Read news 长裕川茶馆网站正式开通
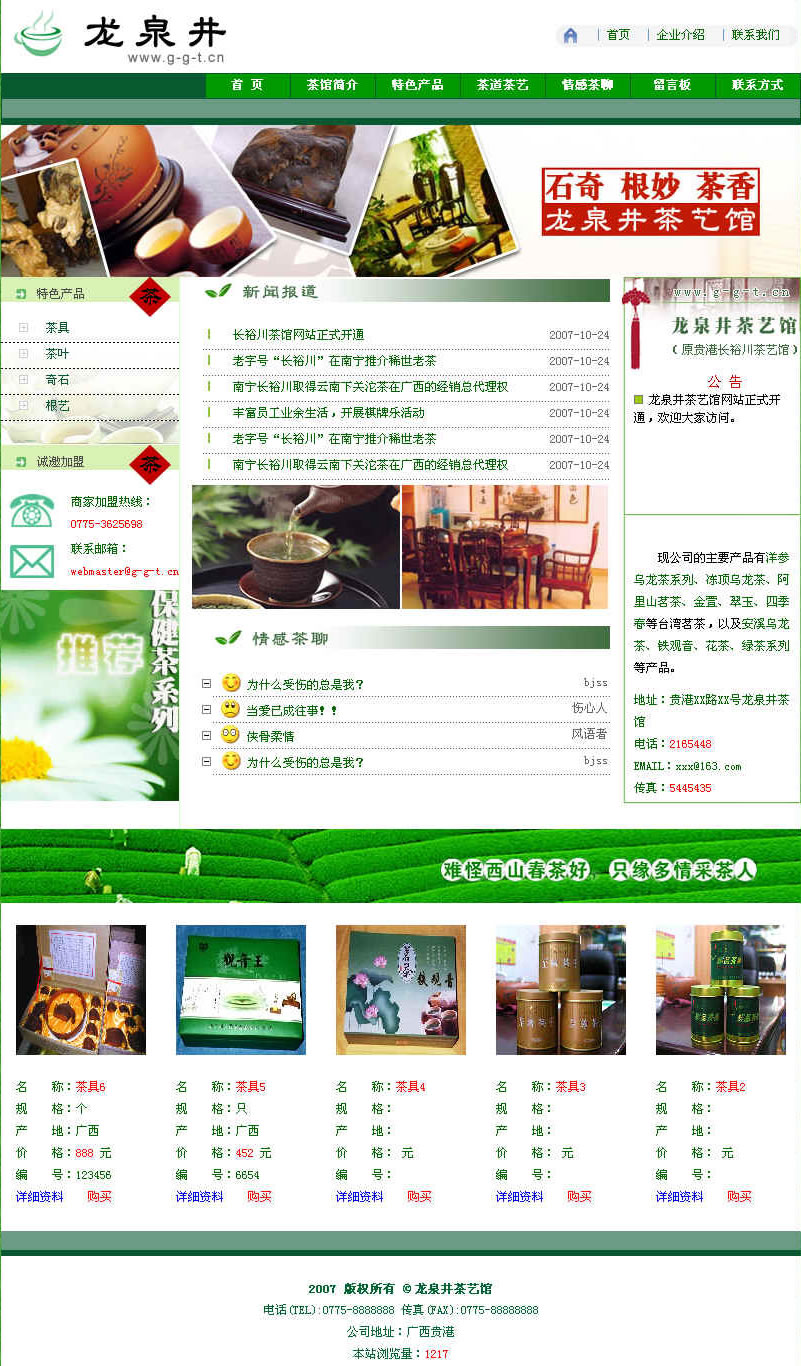Screen dimensions: 801x1366 [x=298, y=335]
